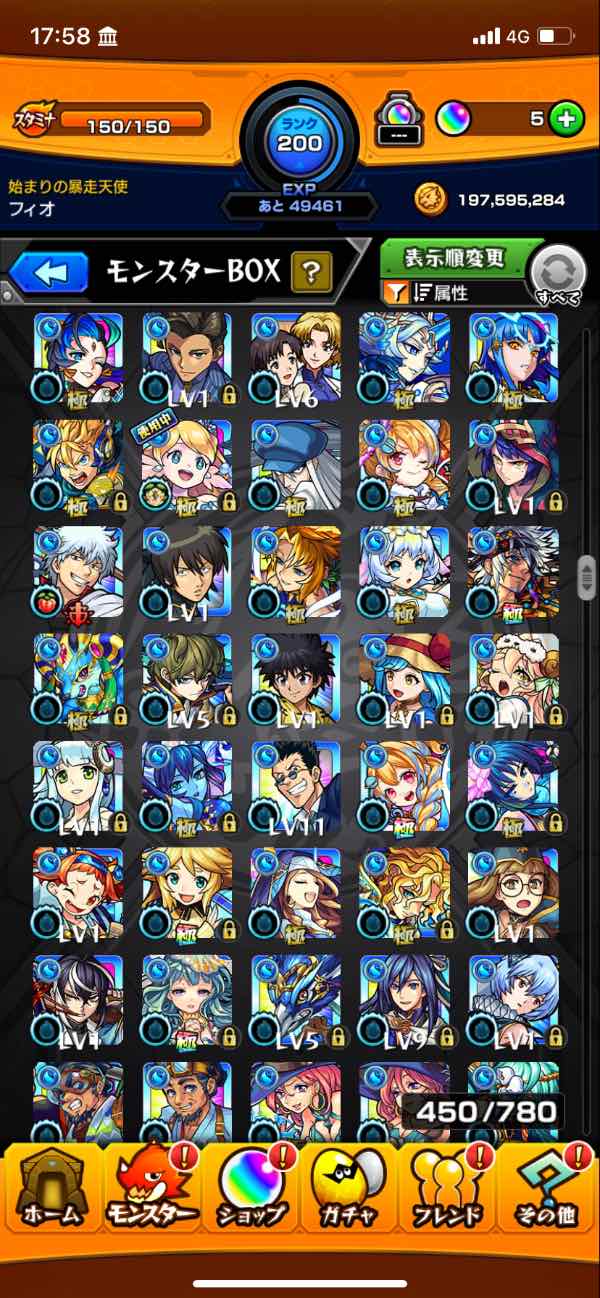Select the LV9 dark-haired girl monster
Screen dimensions: 600x1298
pyautogui.click(x=404, y=1000)
